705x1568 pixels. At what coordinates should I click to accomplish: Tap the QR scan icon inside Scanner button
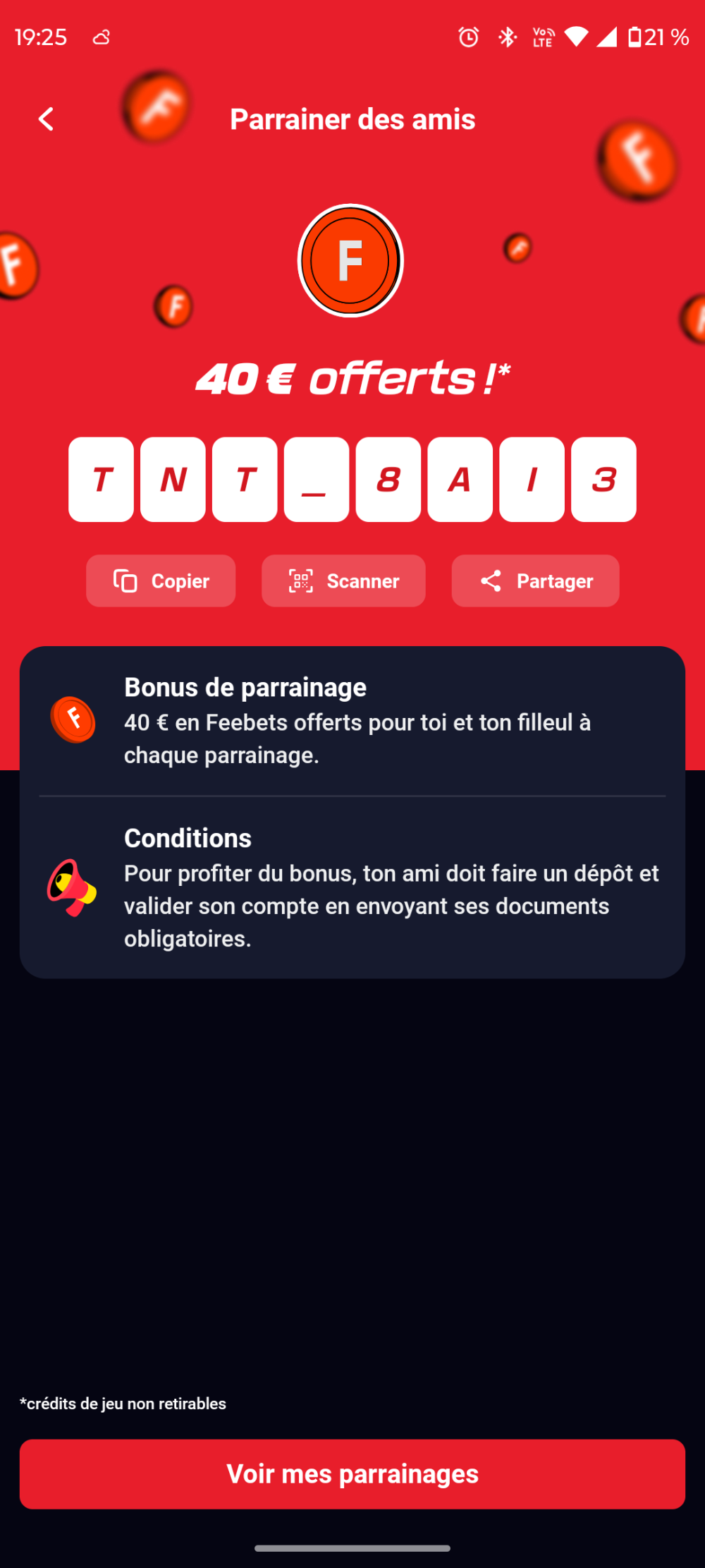point(301,581)
